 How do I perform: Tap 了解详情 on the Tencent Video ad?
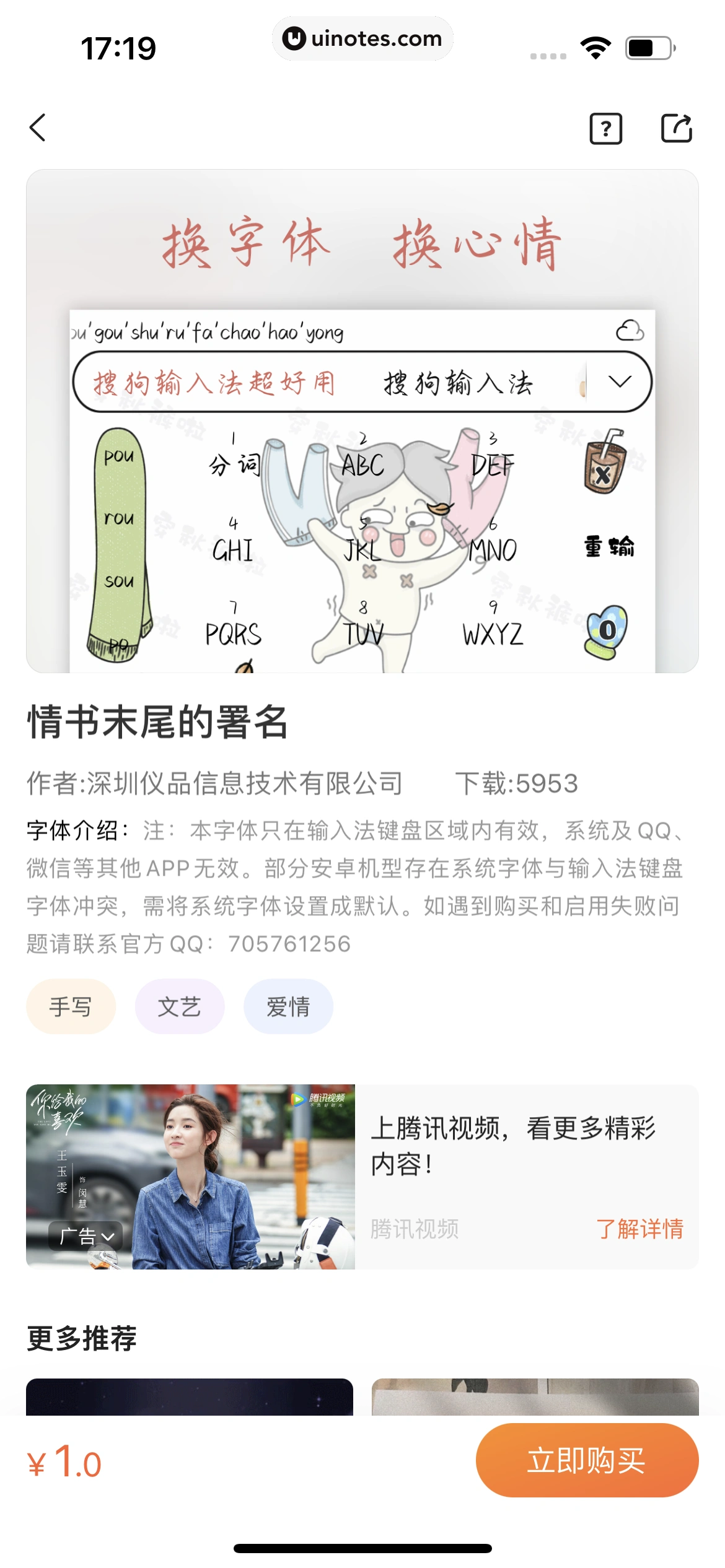[x=639, y=1229]
